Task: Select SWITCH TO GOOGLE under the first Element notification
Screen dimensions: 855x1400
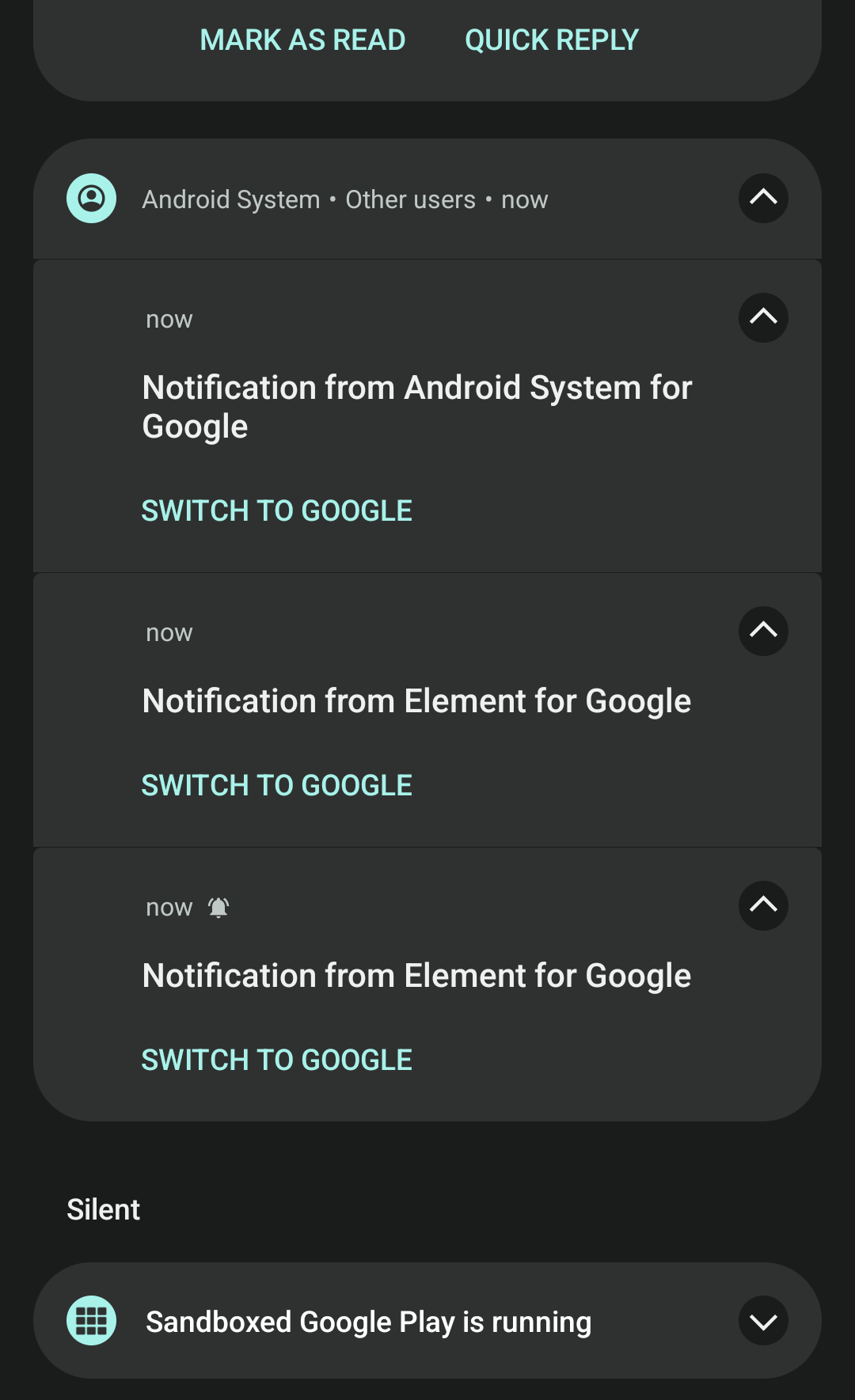Action: pyautogui.click(x=276, y=784)
